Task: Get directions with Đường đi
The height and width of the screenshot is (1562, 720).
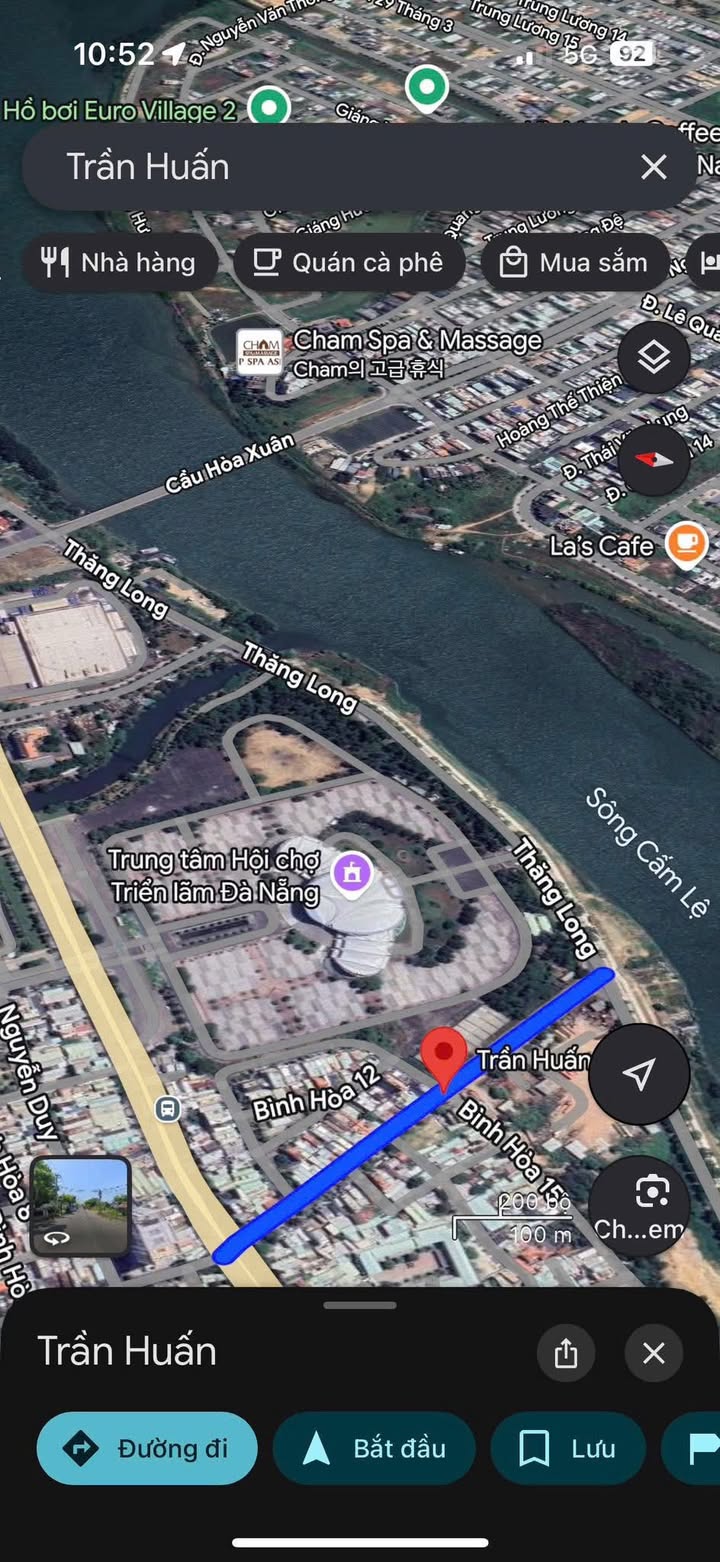Action: 147,1448
